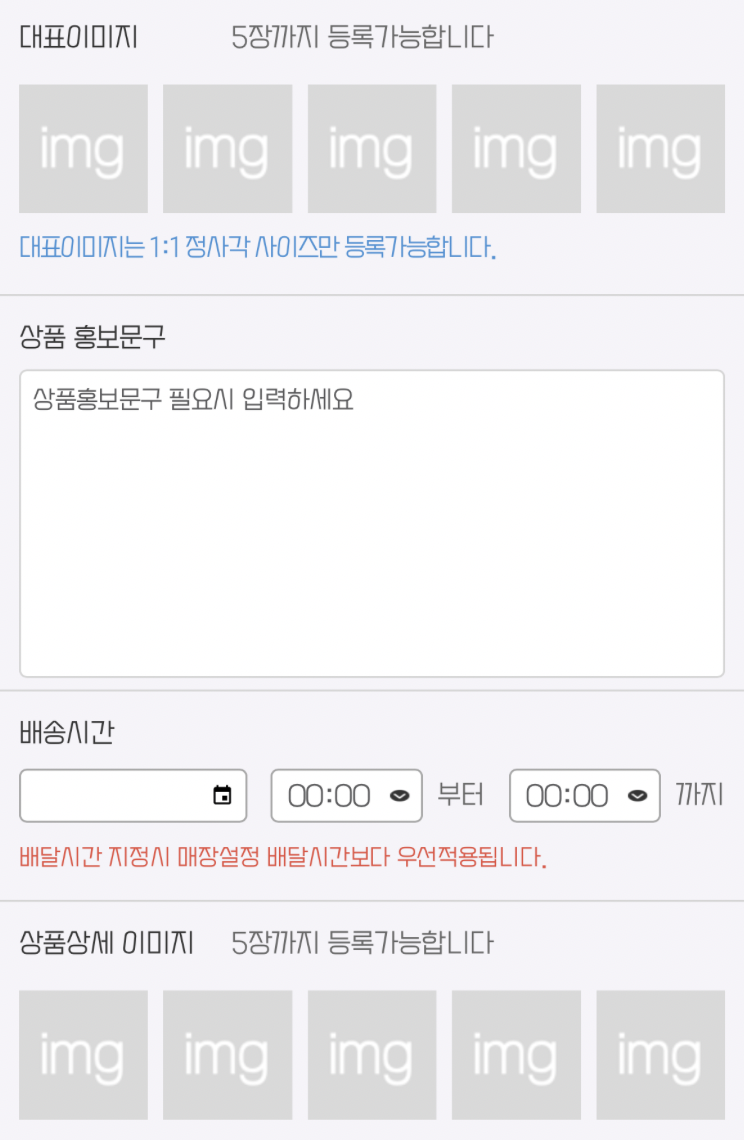Open the end time dropdown before 까지
This screenshot has width=744, height=1140.
(x=584, y=796)
